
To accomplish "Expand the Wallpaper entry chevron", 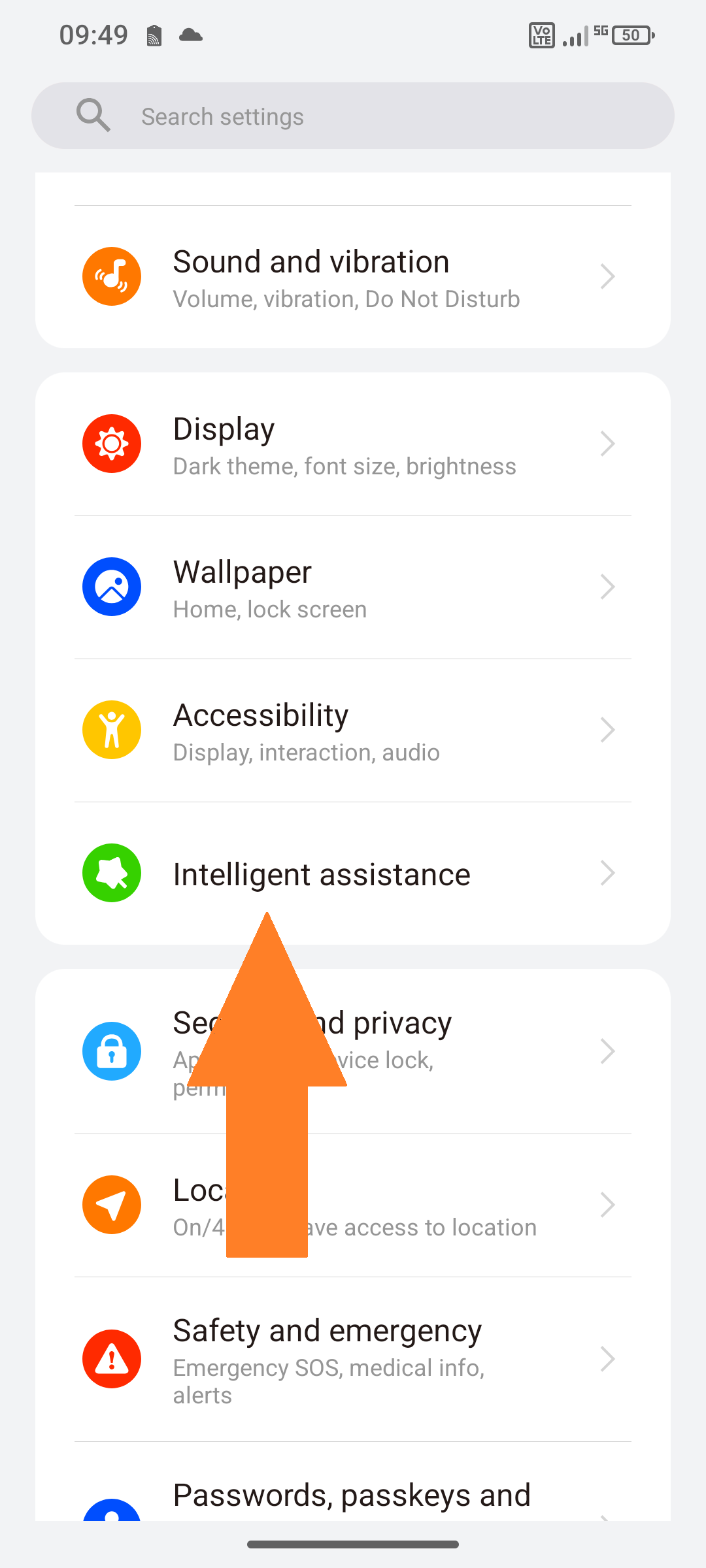I will tap(607, 586).
